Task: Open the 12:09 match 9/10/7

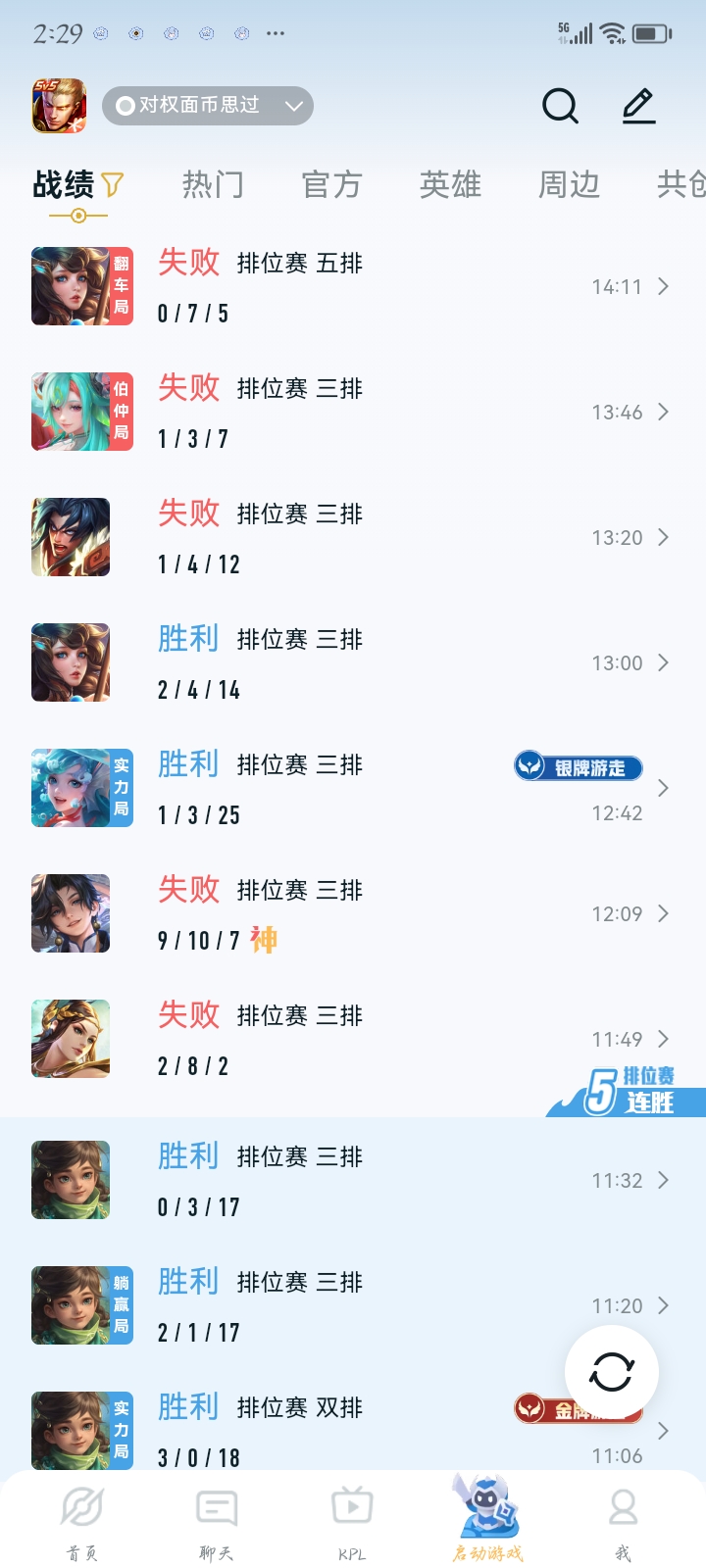Action: [x=353, y=913]
